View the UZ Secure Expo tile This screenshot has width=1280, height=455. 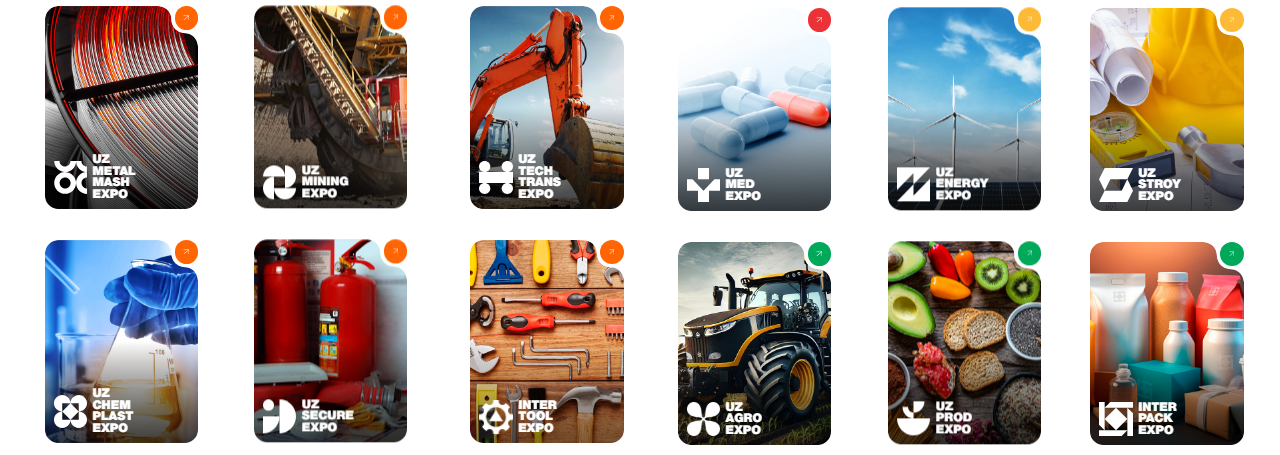coord(330,342)
